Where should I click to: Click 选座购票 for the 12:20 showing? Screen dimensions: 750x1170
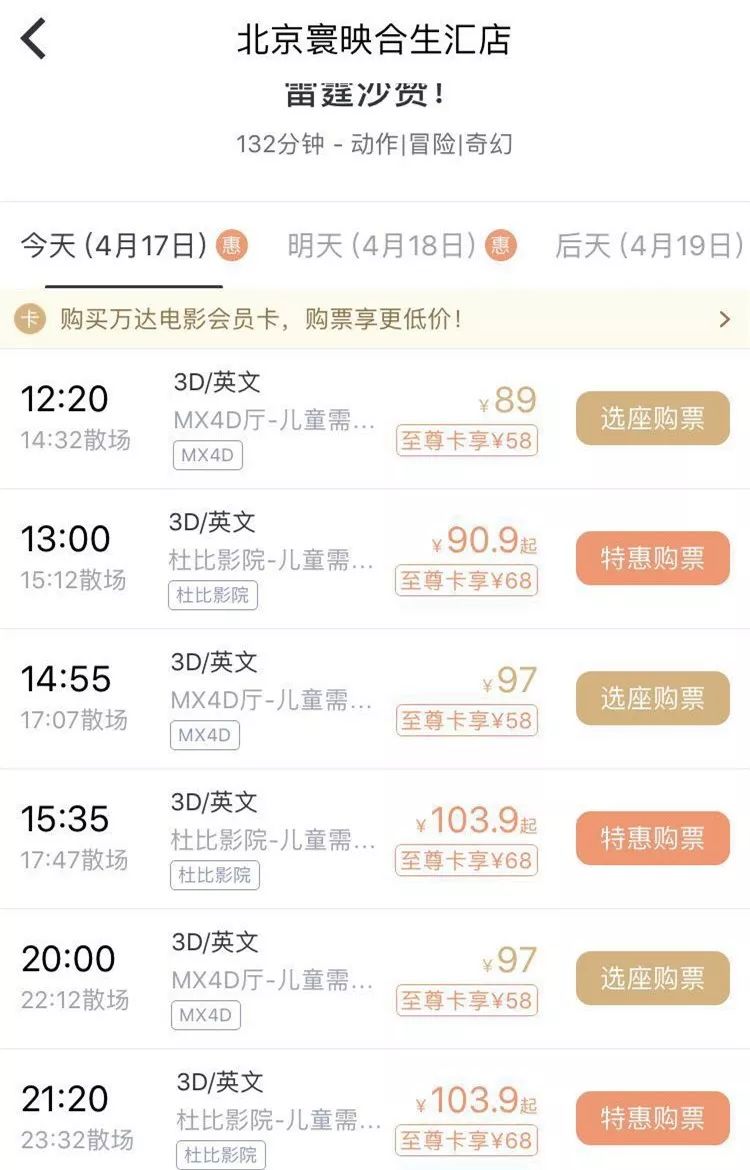tap(652, 418)
